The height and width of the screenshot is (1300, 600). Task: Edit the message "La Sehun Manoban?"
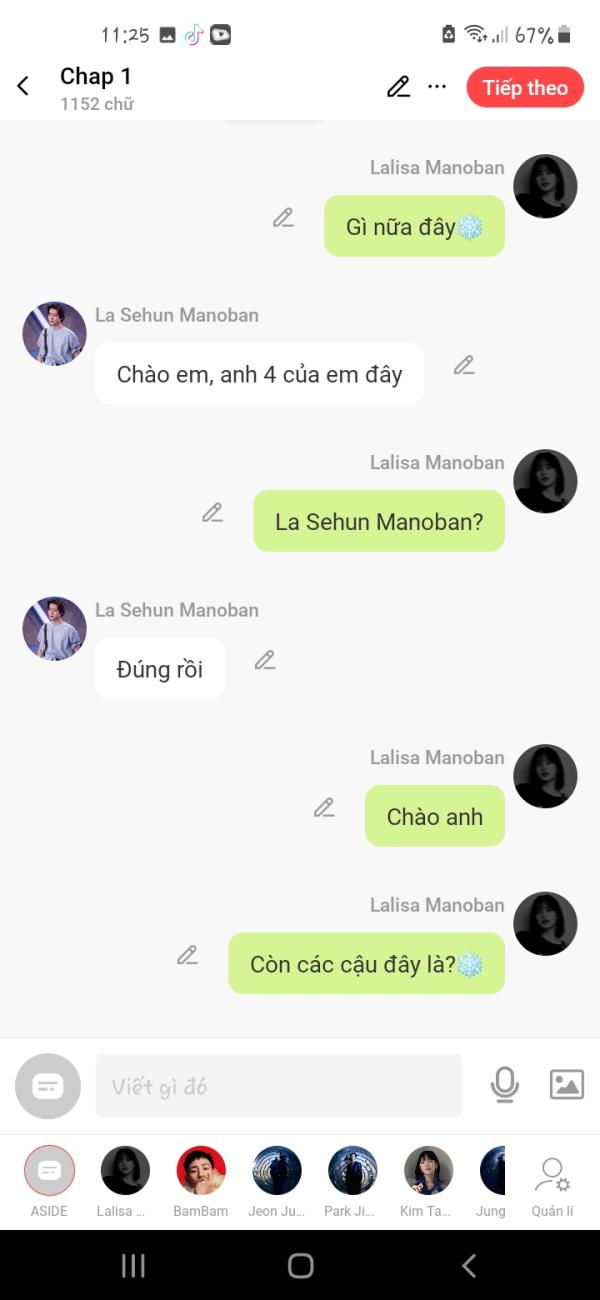213,513
